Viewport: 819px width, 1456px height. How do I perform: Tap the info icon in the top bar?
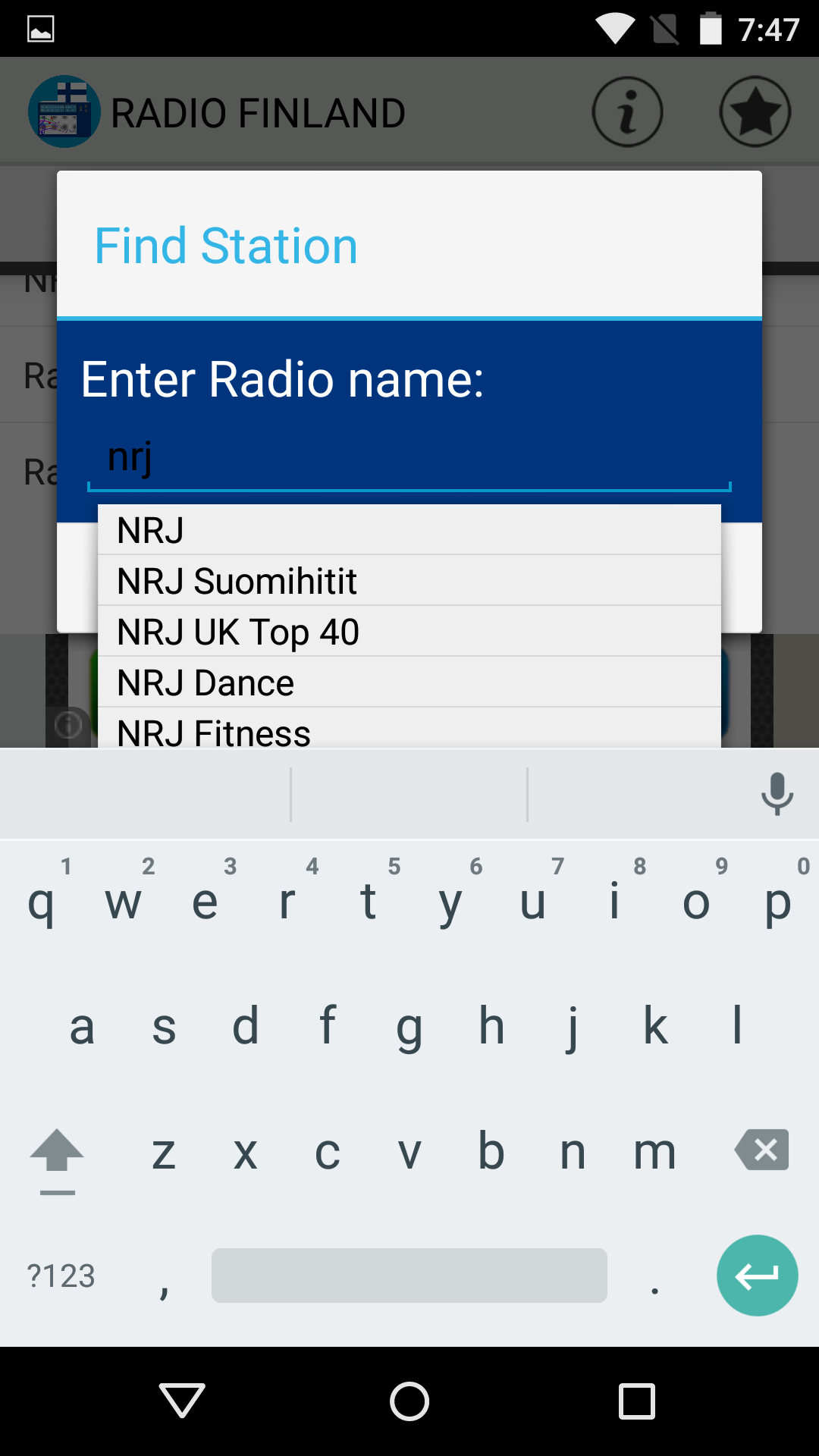[x=626, y=111]
